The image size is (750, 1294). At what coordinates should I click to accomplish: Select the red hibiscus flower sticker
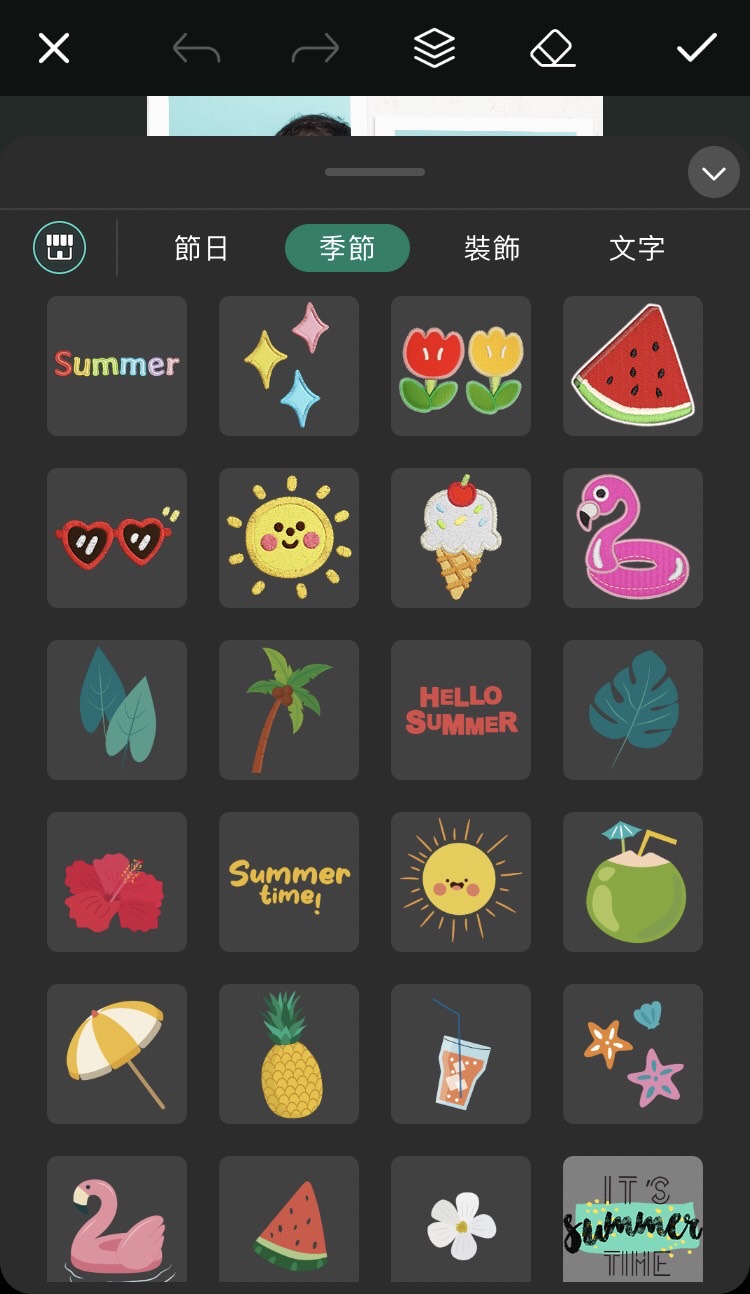coord(117,881)
